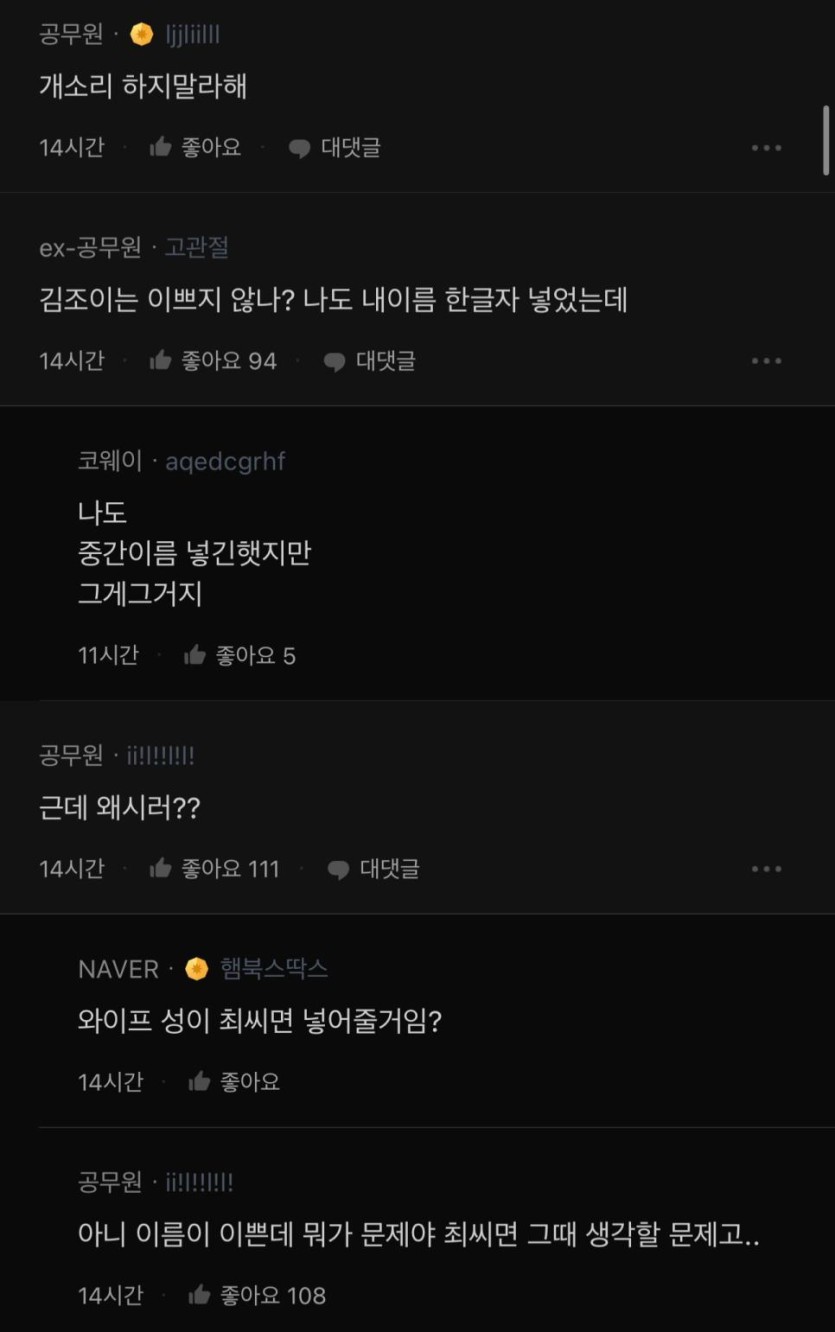Viewport: 835px width, 1332px height.
Task: Like the reply from 햄북스딱스
Action: coord(234,1082)
